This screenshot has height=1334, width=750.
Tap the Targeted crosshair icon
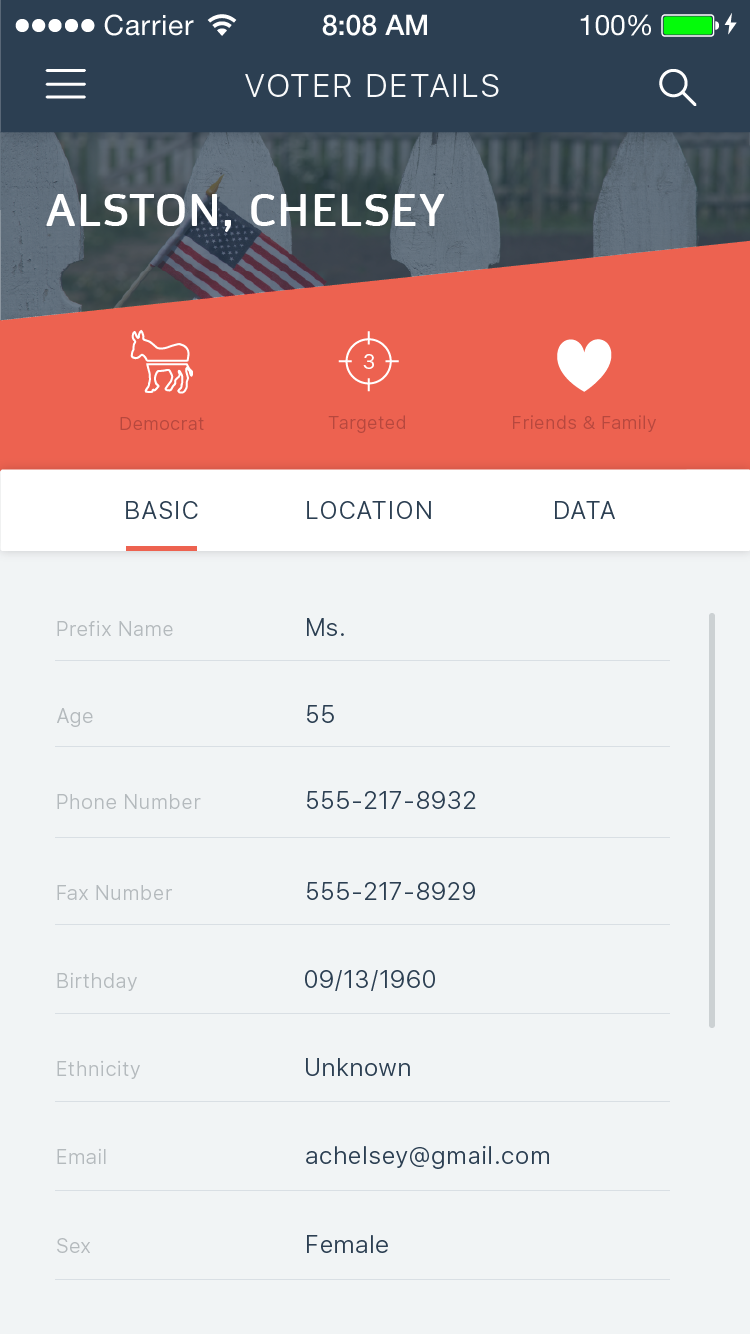pos(368,362)
